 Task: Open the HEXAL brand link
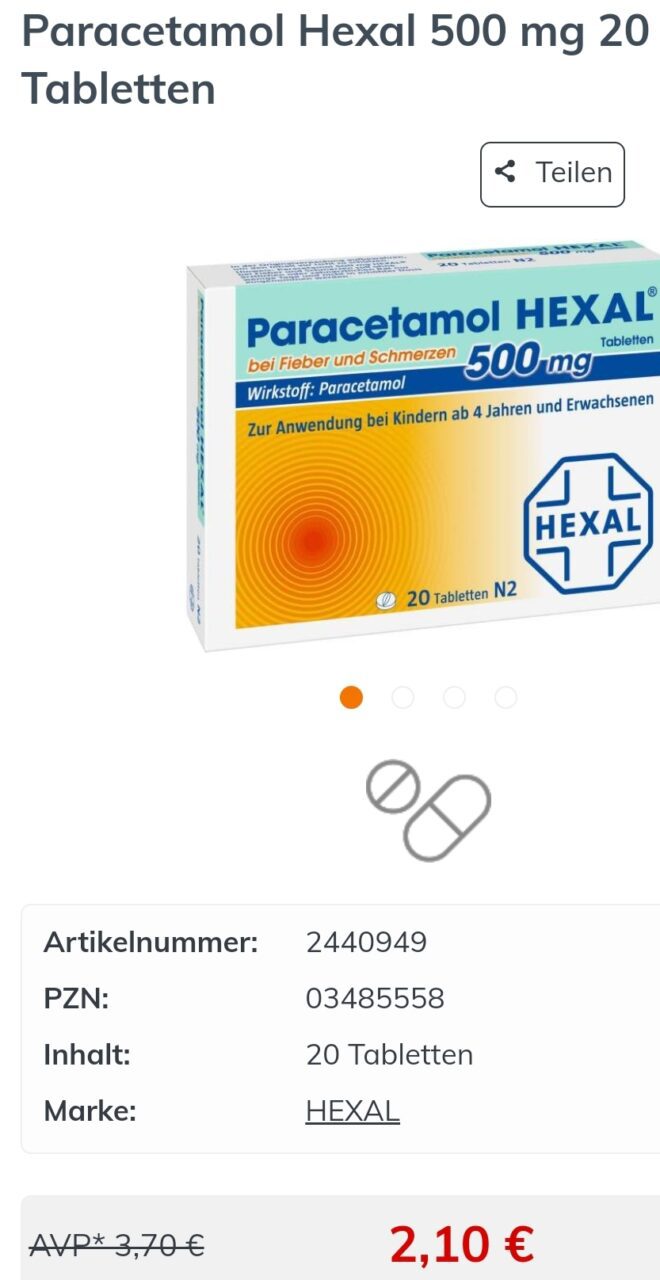[x=352, y=1111]
